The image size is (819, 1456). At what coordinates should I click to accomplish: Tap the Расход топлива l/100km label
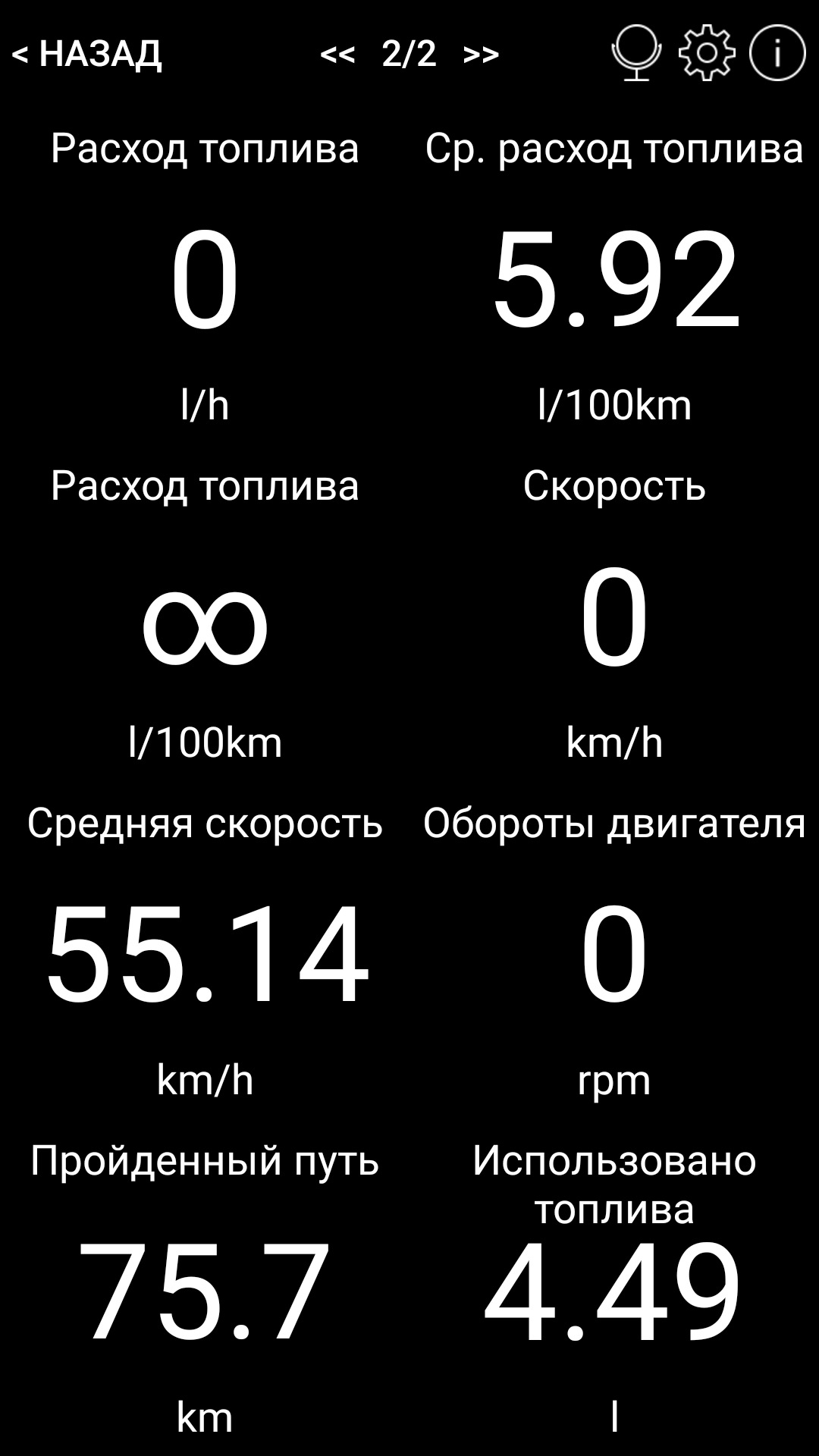(x=205, y=742)
